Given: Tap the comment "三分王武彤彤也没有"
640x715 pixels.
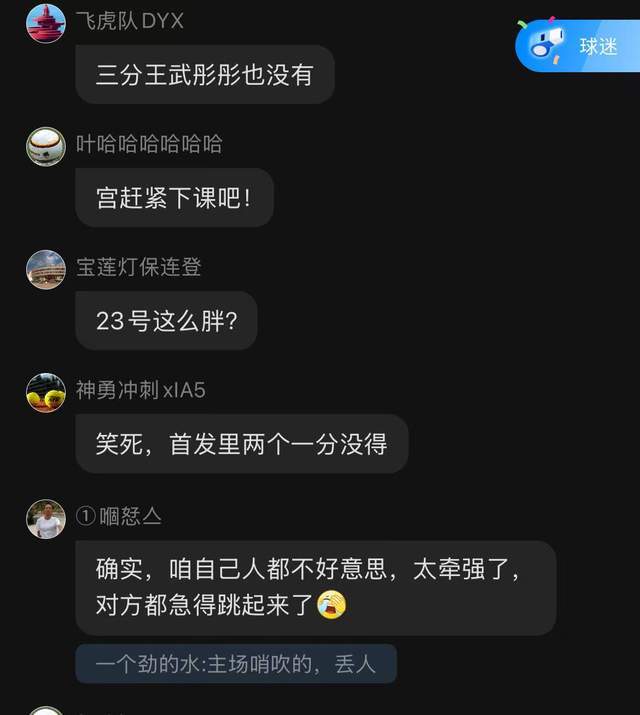Looking at the screenshot, I should coord(204,75).
